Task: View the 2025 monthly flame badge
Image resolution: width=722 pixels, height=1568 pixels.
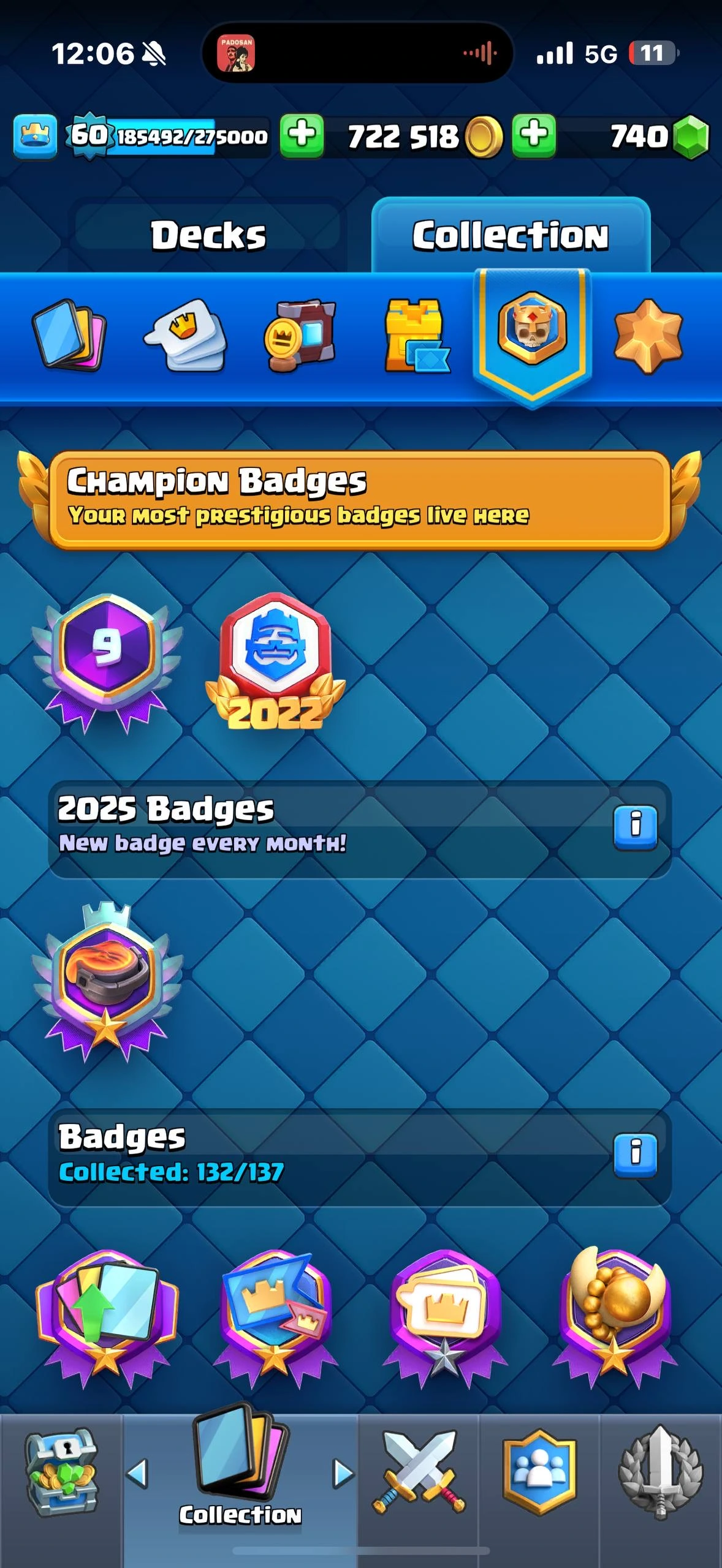Action: coord(107,980)
